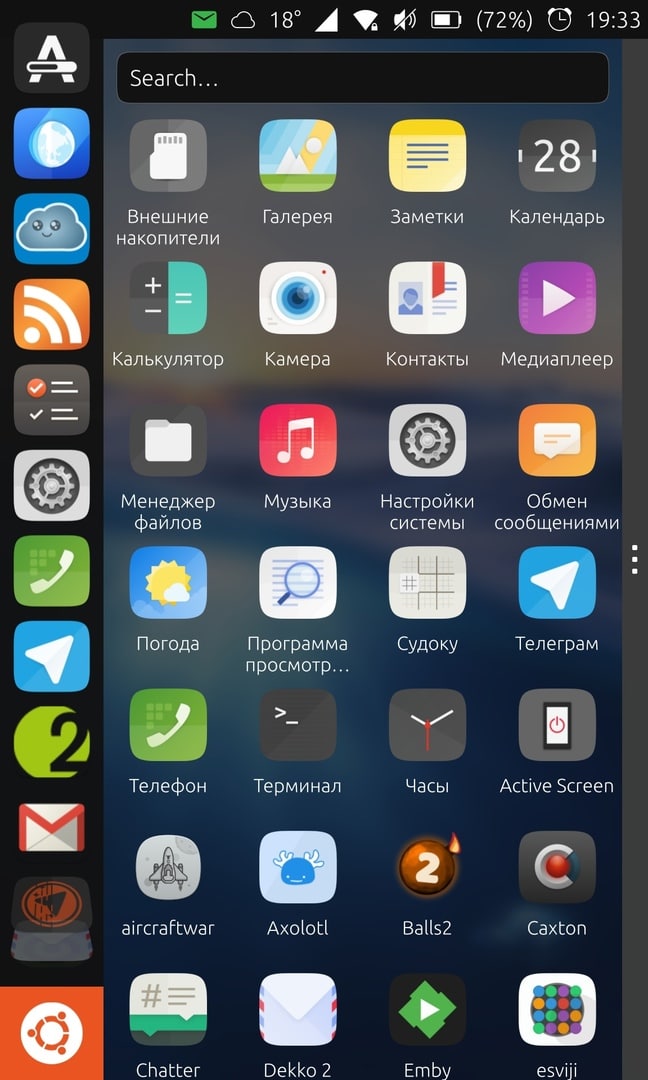Launch the Заметки notes app

click(x=427, y=157)
